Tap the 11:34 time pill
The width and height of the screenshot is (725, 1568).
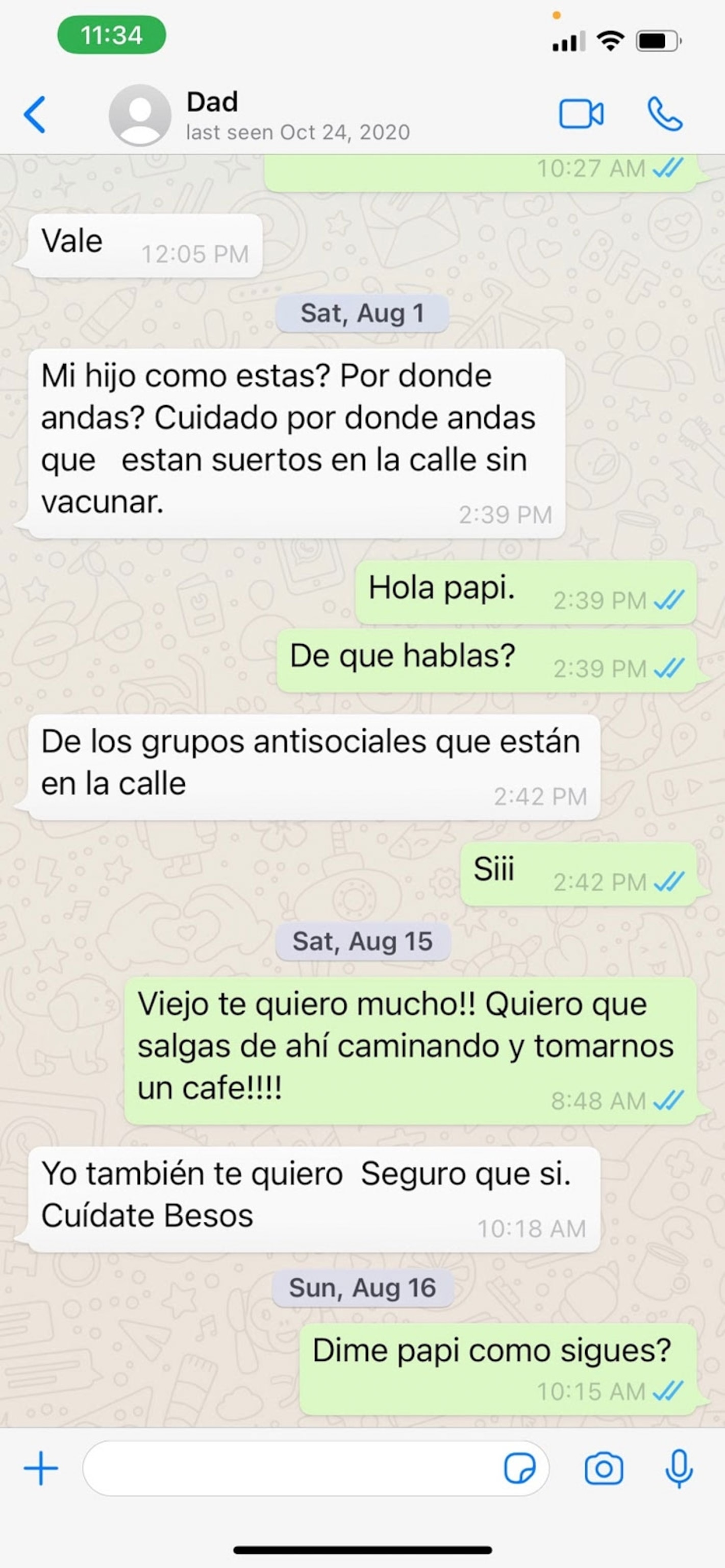click(x=112, y=35)
